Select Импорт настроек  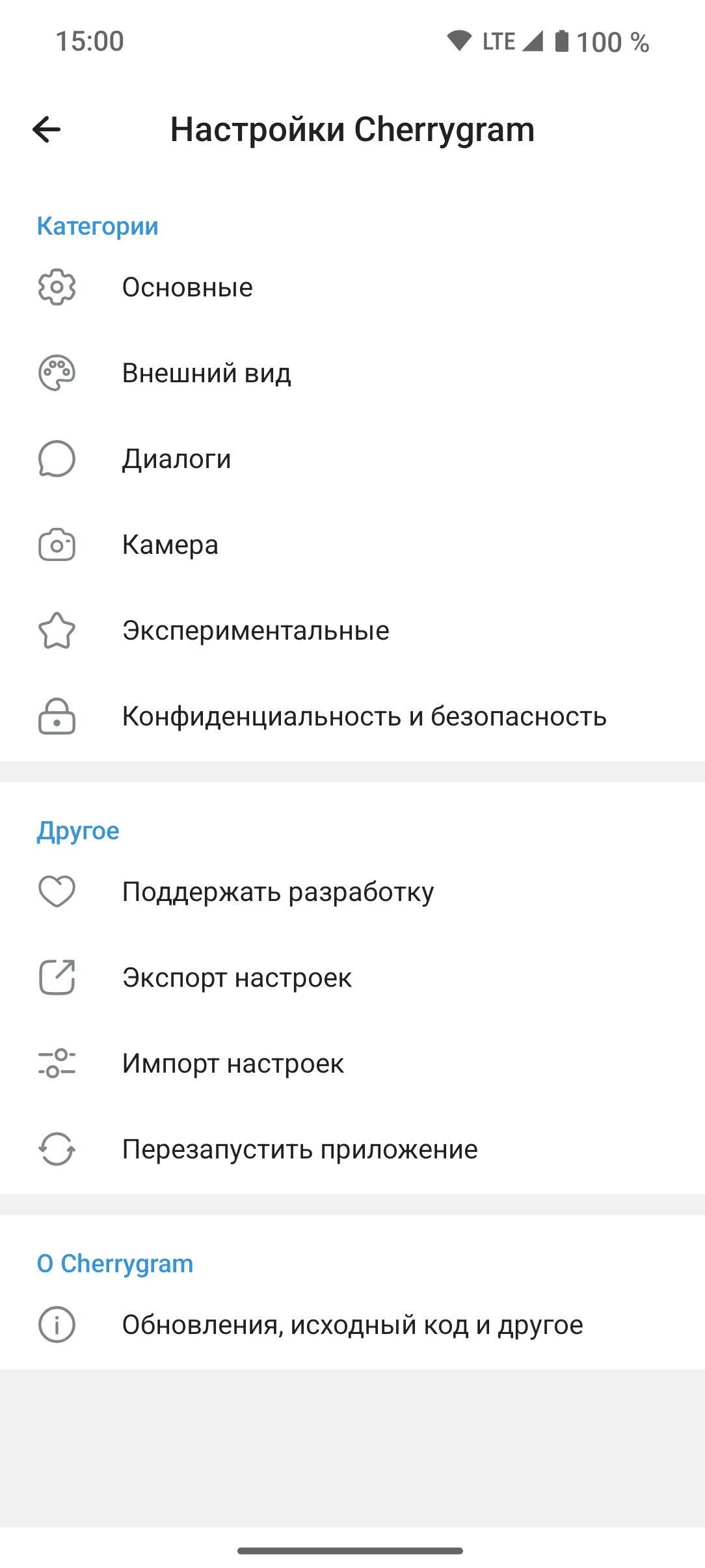coord(352,1063)
